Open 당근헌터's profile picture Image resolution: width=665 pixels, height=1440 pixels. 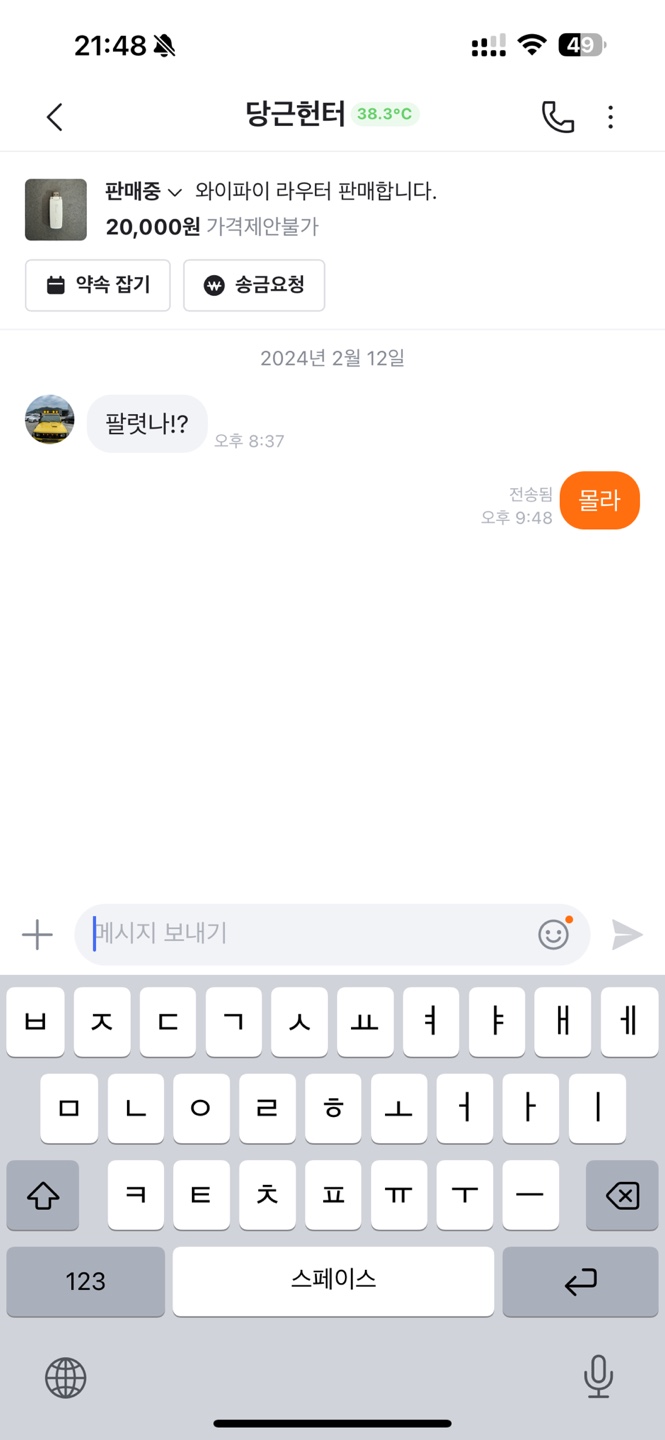[50, 419]
